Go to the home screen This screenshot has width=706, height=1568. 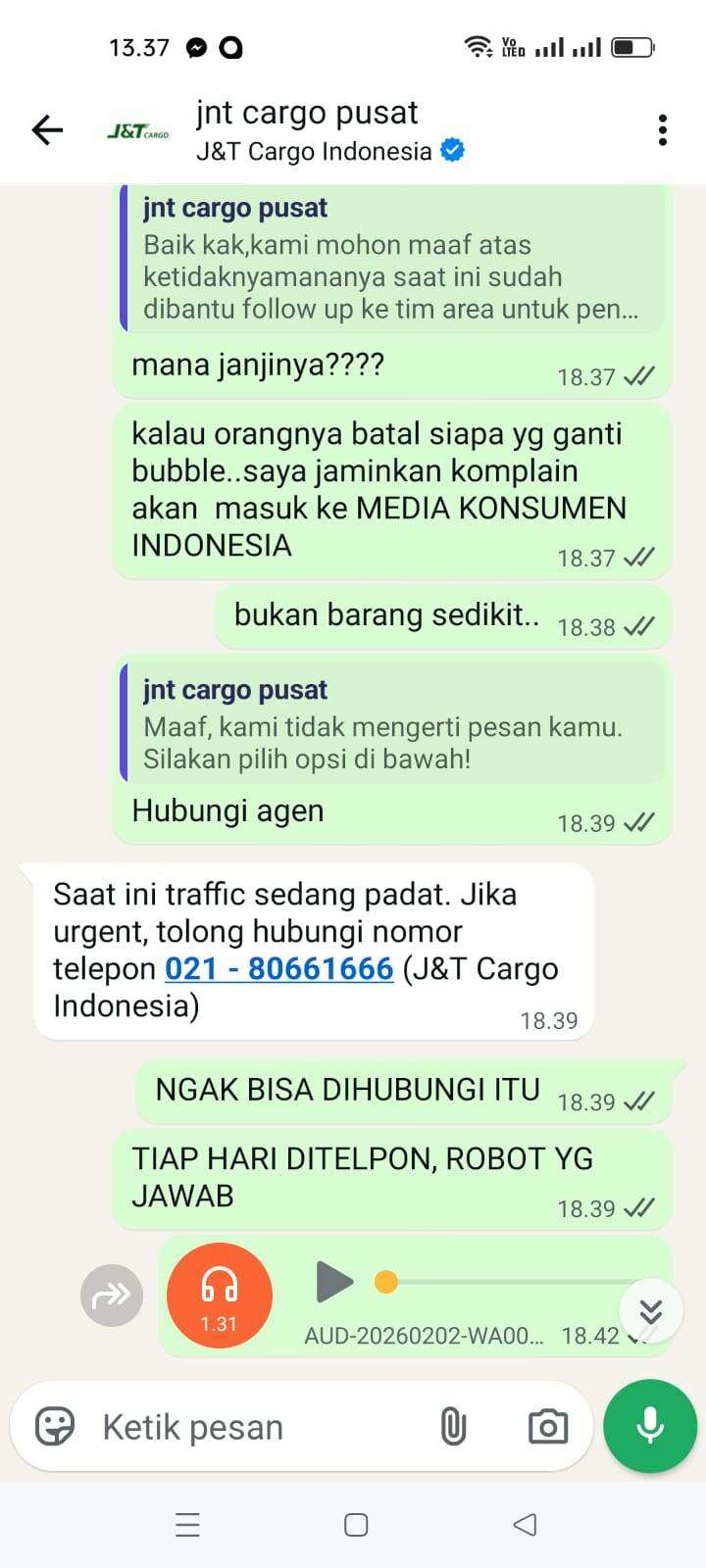click(356, 1525)
